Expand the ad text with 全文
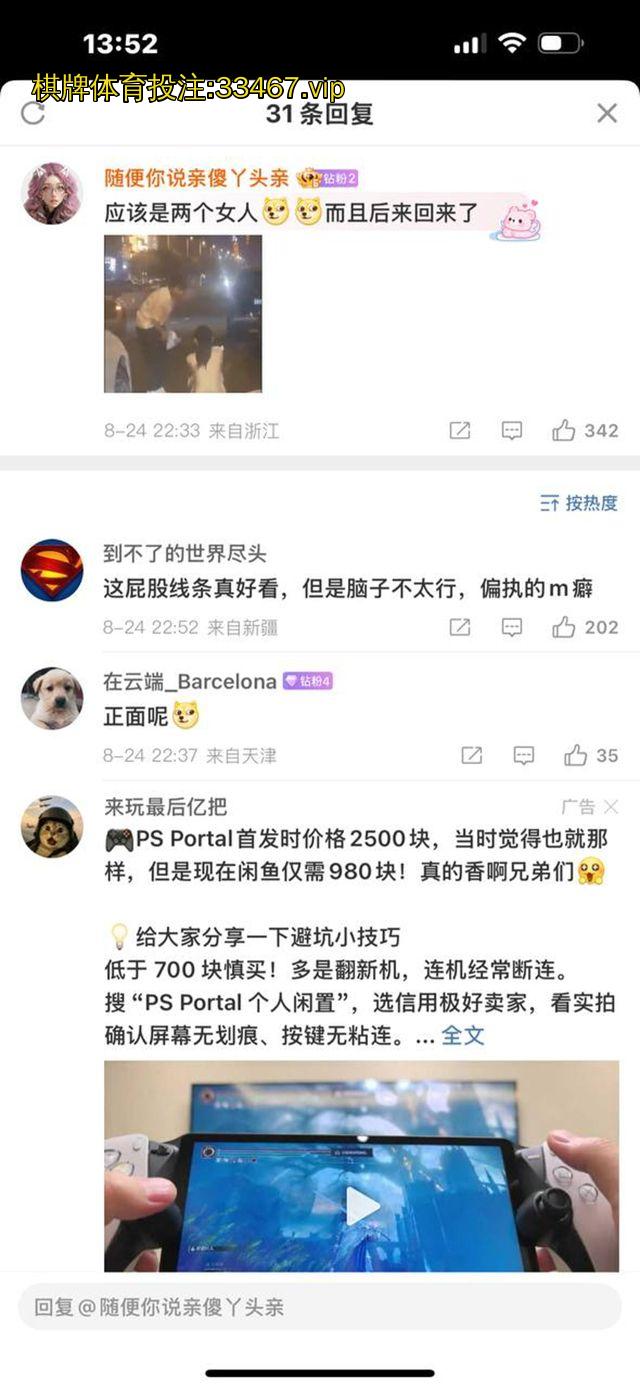 click(463, 1036)
